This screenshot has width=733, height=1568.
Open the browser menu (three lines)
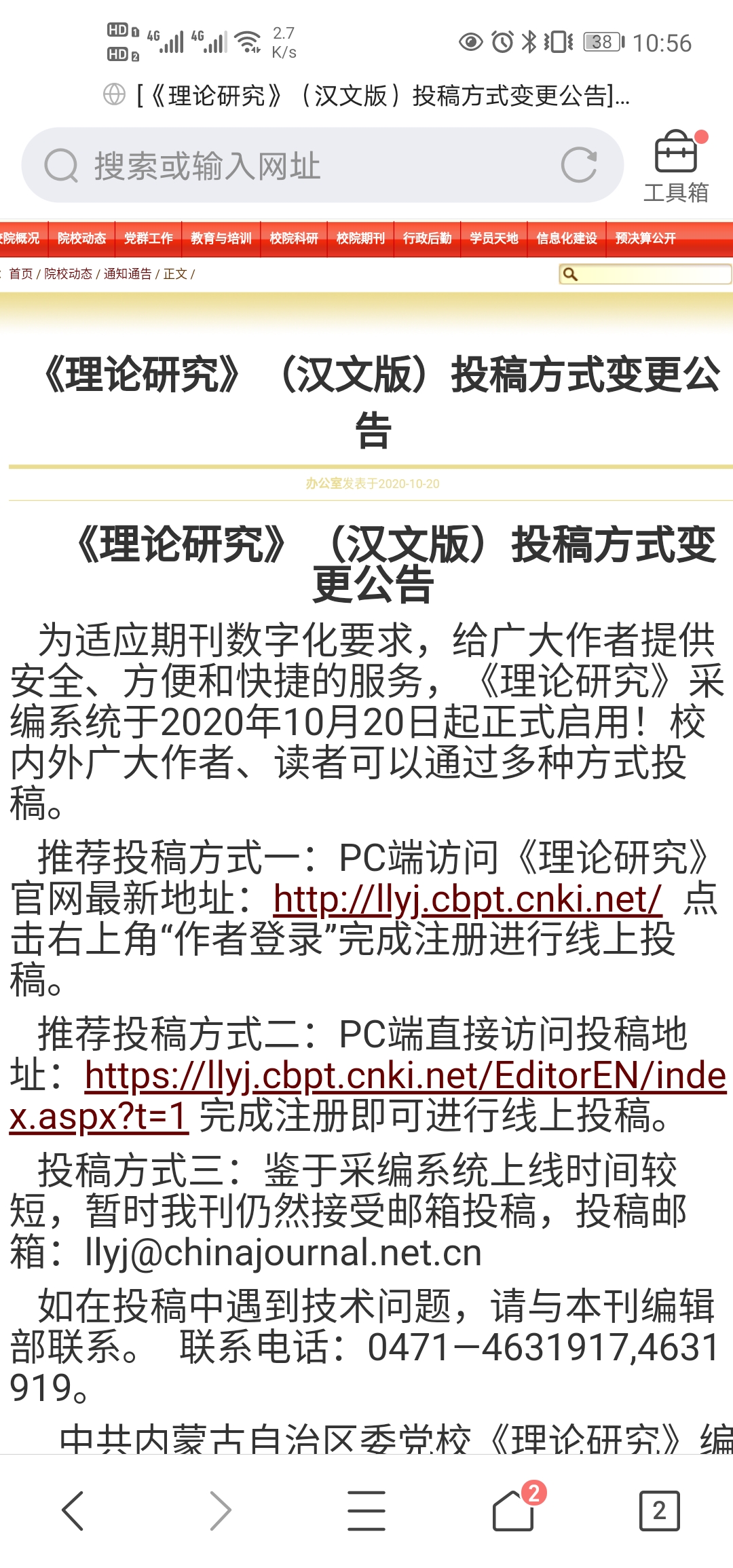pyautogui.click(x=366, y=1510)
